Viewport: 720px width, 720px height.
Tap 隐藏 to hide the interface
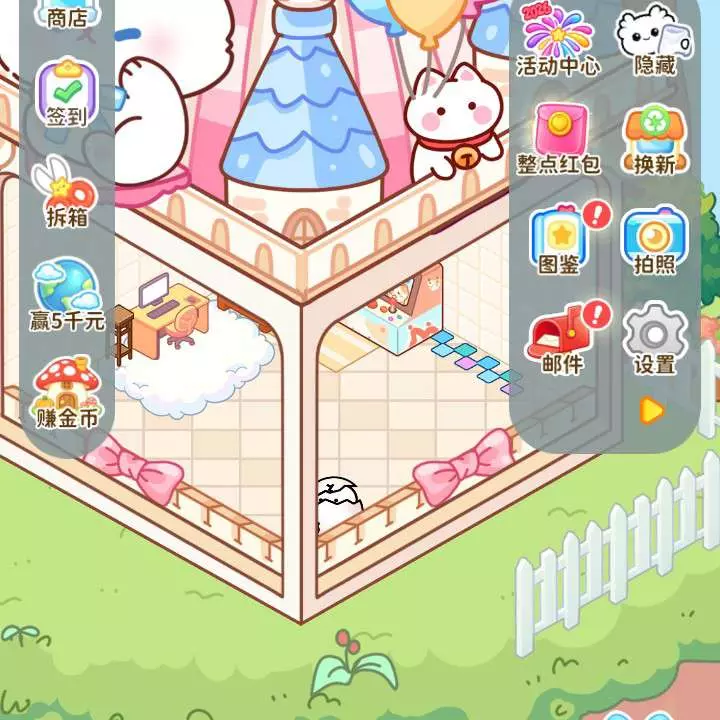point(655,40)
